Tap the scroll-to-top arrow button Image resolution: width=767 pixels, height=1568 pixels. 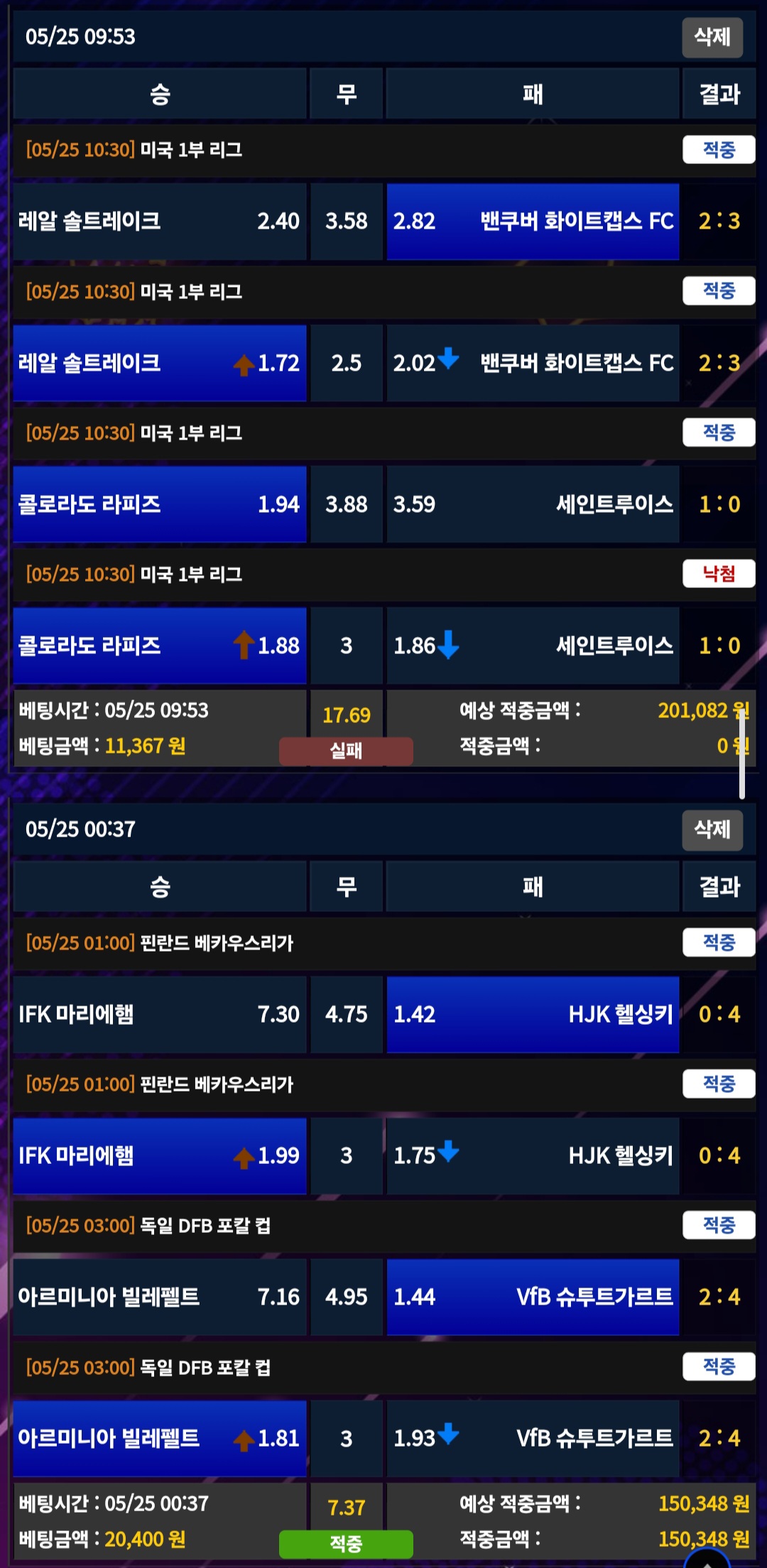coord(707,1559)
